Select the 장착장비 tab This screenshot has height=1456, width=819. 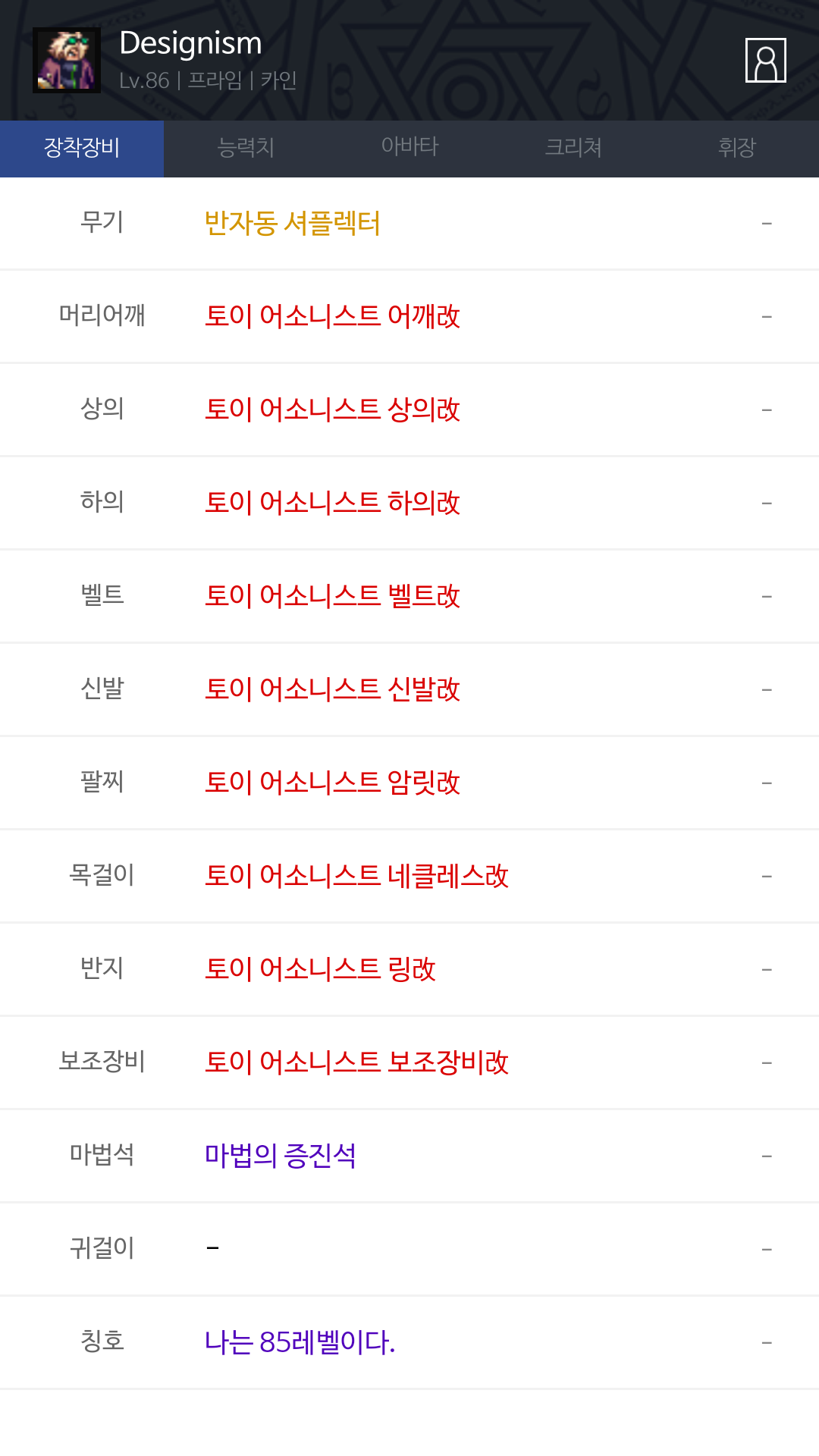[82, 148]
